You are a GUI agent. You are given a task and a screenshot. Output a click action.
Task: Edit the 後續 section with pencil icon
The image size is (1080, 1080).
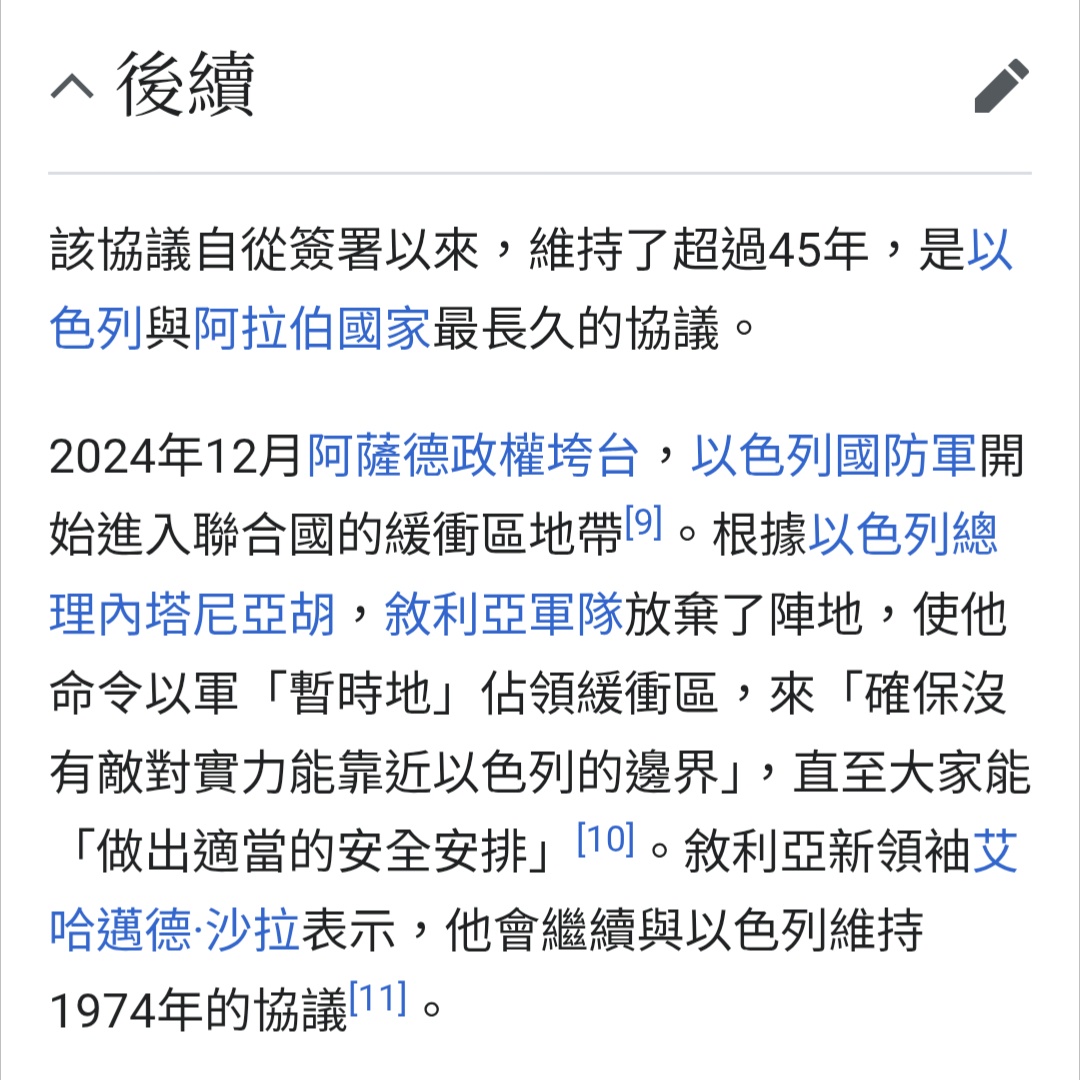coord(1001,87)
